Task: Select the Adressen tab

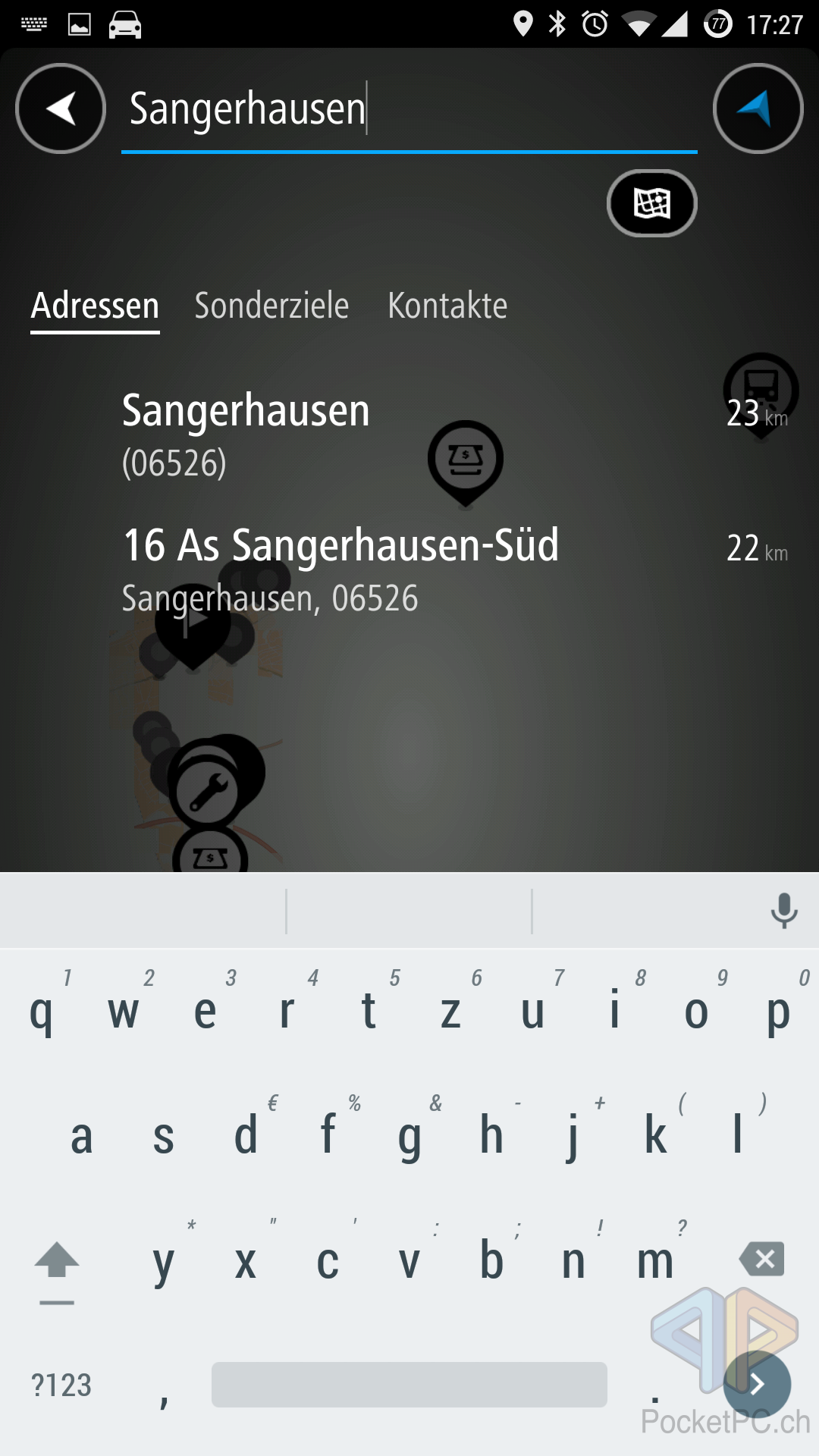Action: [x=95, y=306]
